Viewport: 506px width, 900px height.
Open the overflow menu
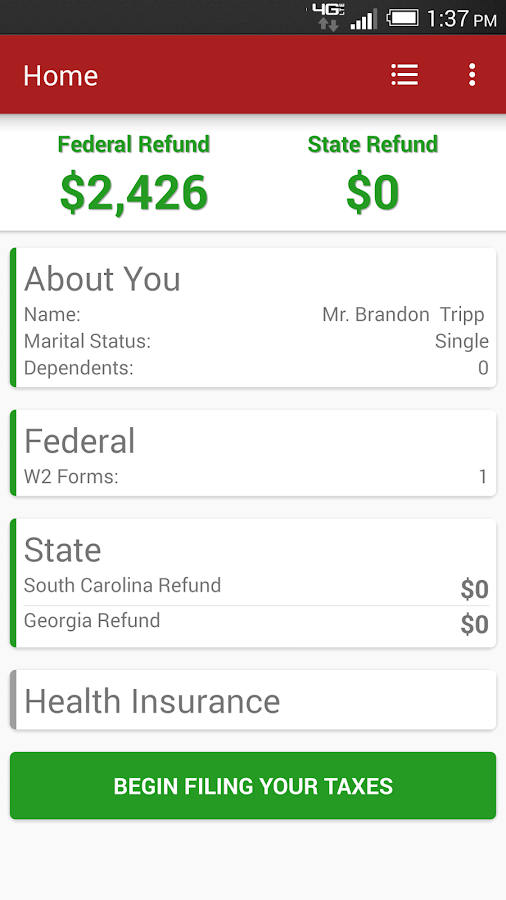click(x=472, y=75)
